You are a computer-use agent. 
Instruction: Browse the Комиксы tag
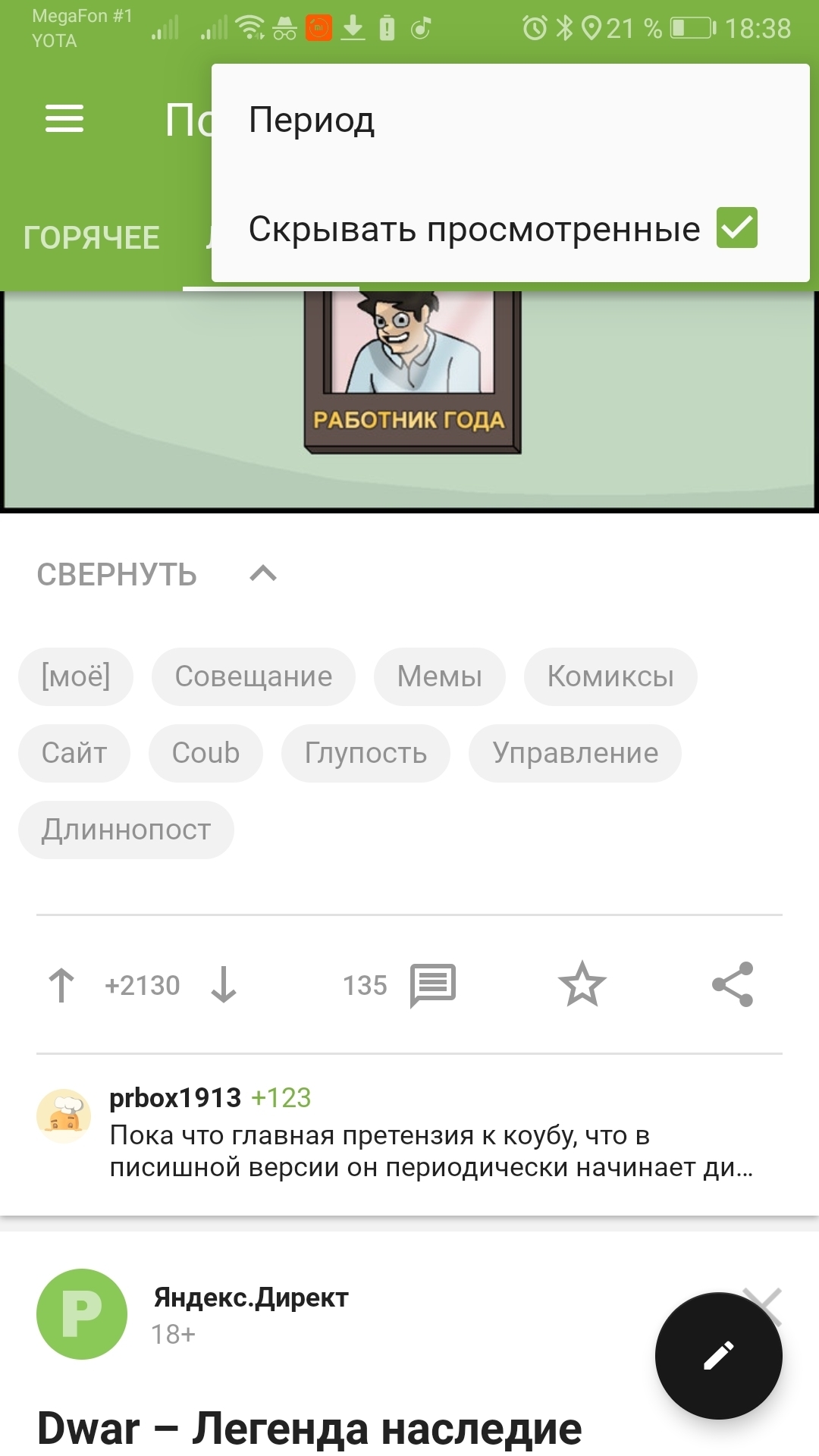pos(610,676)
